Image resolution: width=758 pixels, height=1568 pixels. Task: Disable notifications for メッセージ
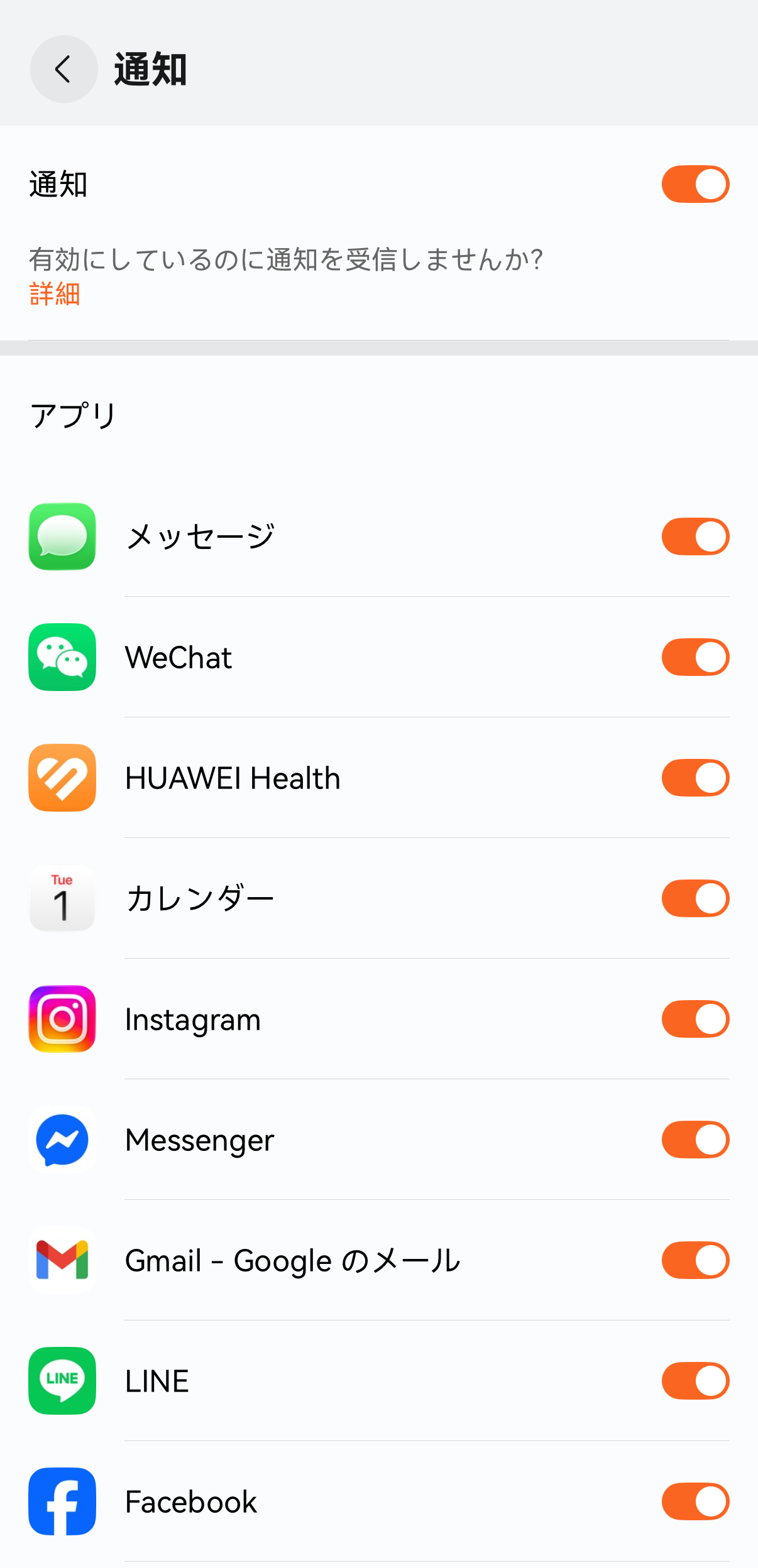tap(695, 536)
